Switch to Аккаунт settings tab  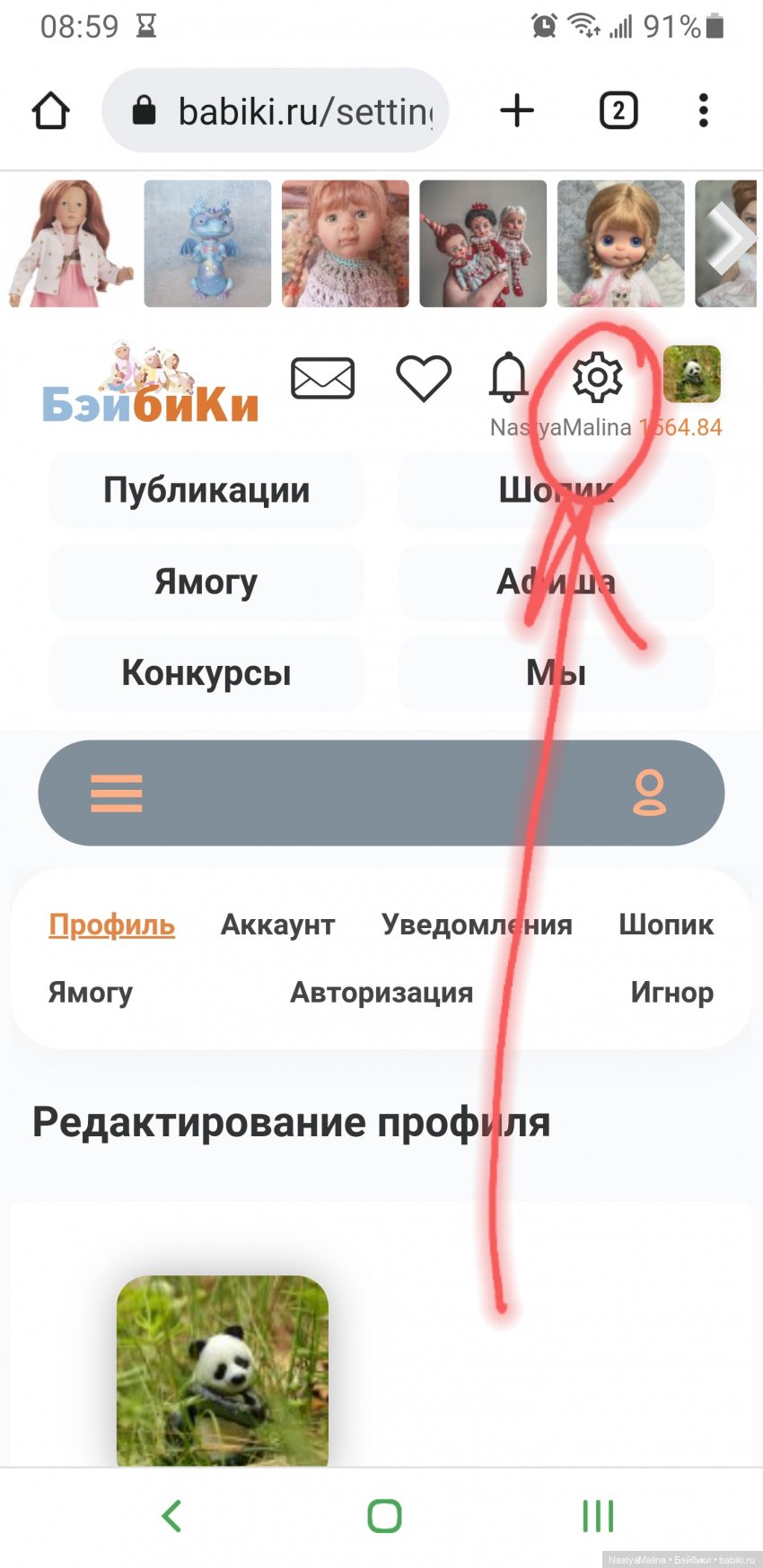pyautogui.click(x=277, y=924)
